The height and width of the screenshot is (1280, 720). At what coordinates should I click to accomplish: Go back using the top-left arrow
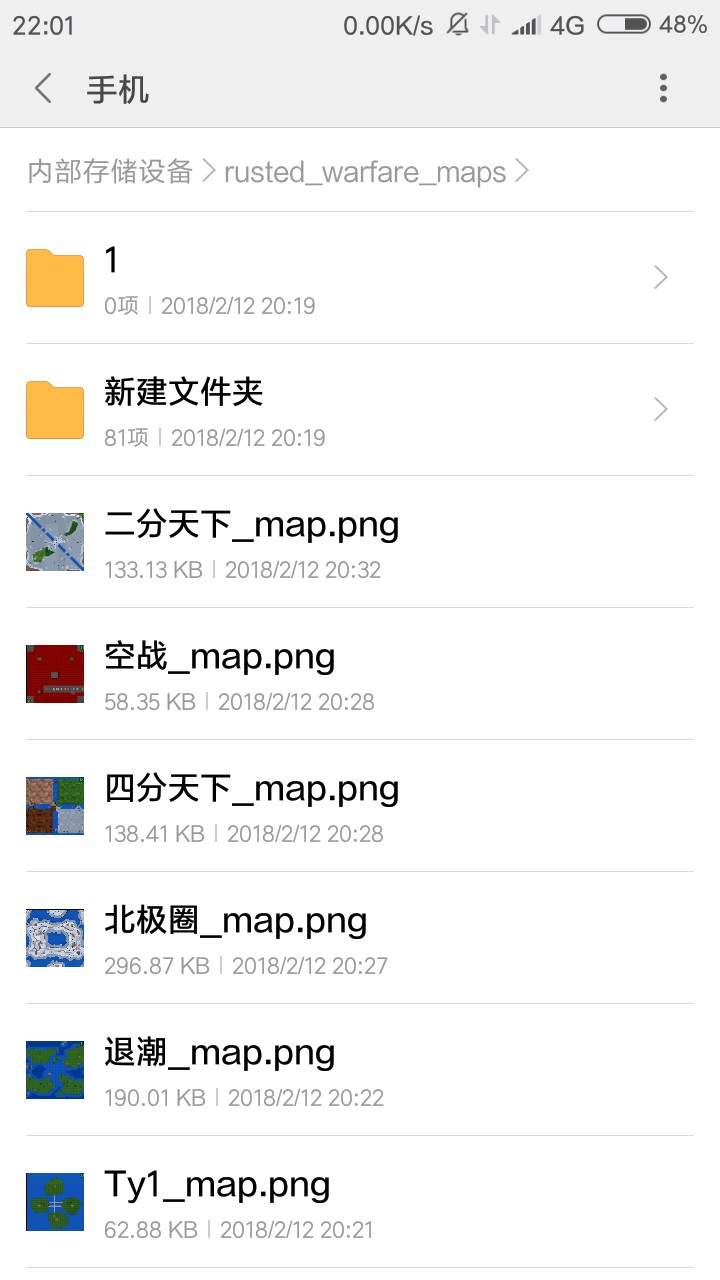43,89
